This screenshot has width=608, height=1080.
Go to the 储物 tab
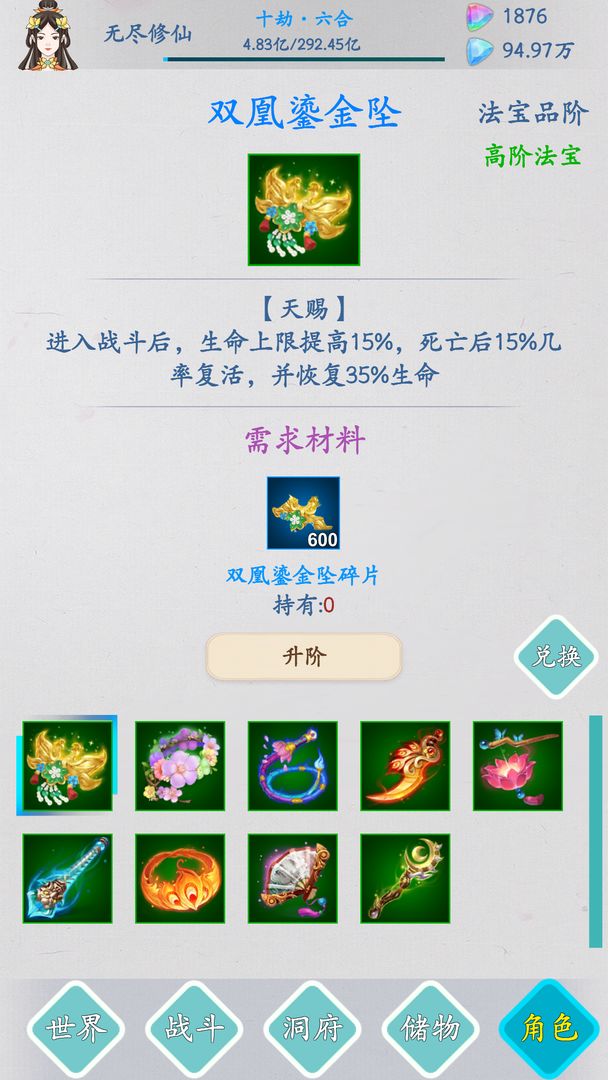(431, 1029)
